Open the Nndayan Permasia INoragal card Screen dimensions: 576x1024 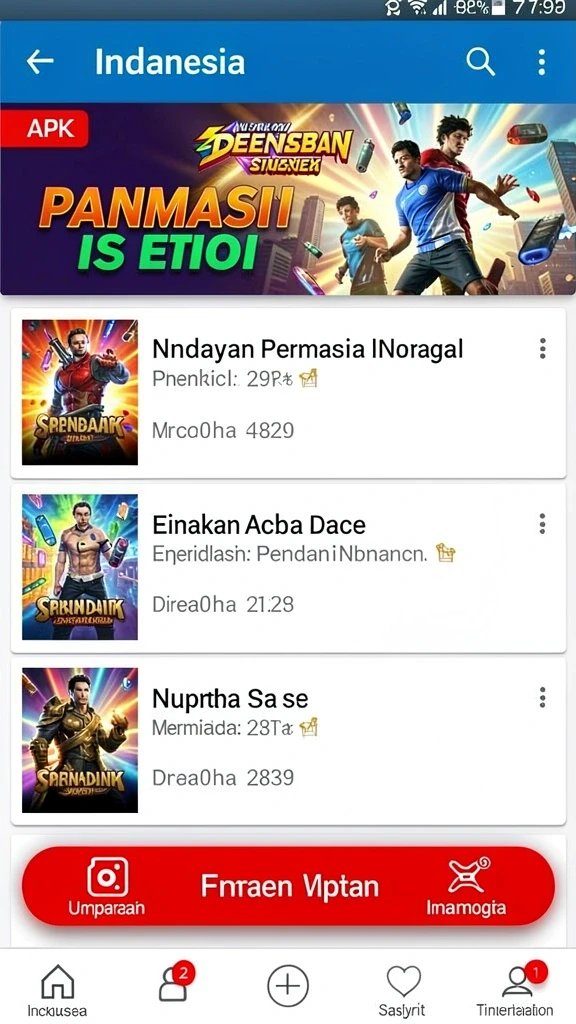click(x=288, y=393)
